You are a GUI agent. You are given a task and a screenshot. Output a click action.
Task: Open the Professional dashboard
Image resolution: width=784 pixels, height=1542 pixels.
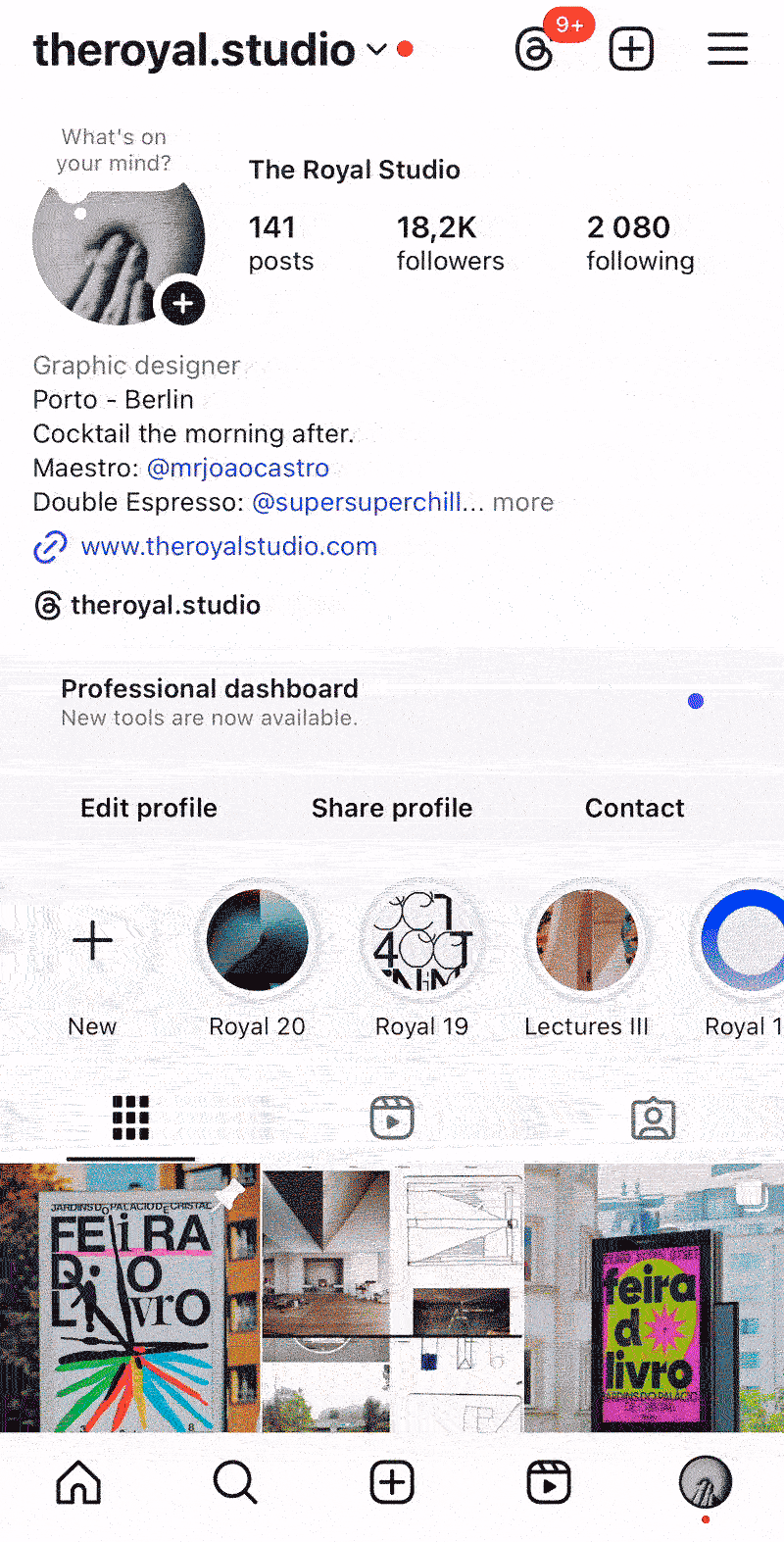[210, 701]
